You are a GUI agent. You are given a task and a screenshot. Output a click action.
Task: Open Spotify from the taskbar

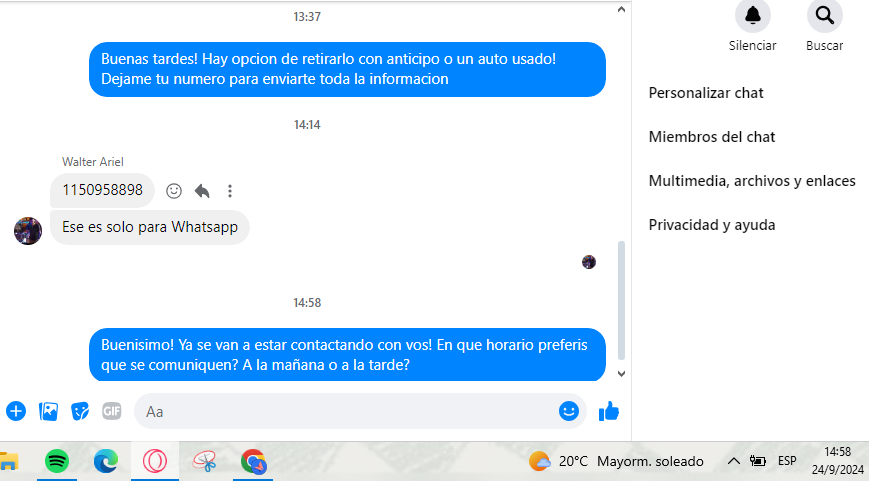[x=57, y=461]
